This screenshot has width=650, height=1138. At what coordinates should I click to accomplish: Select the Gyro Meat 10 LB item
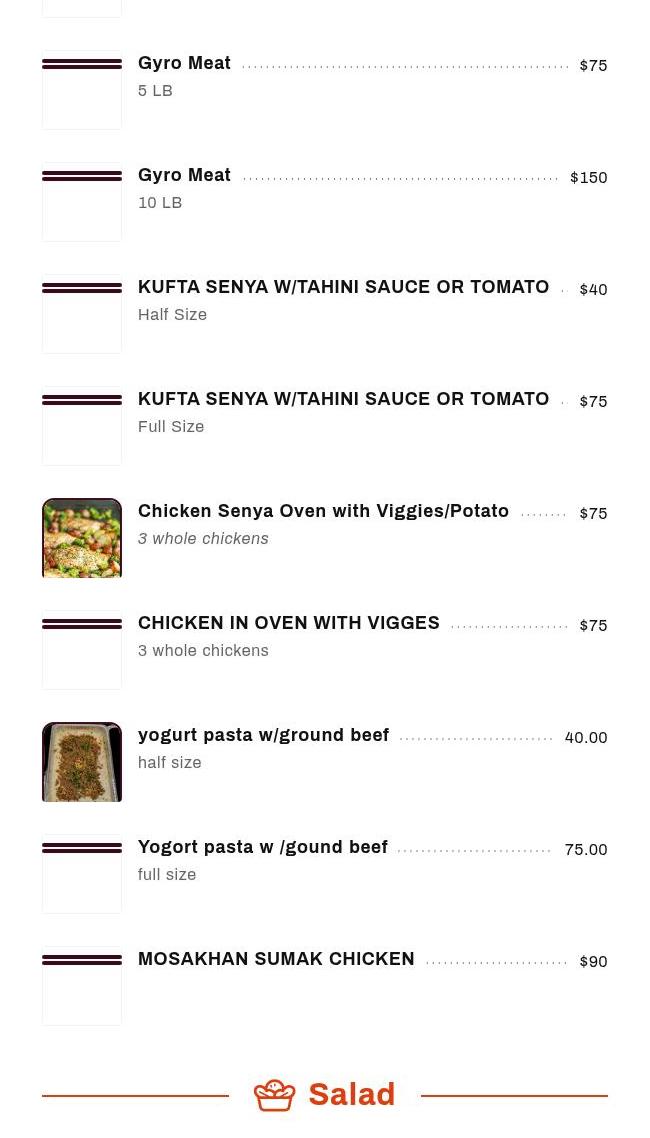tap(185, 176)
